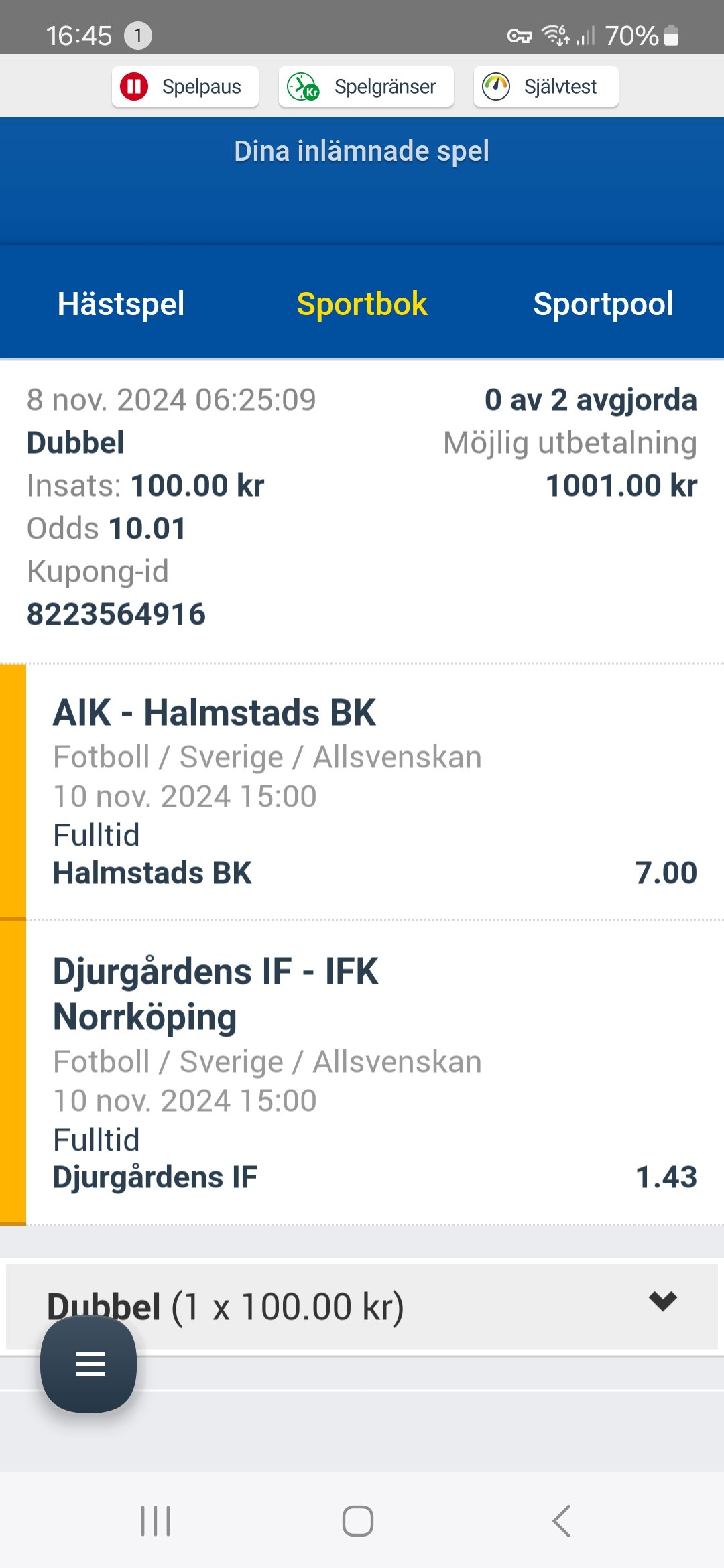Image resolution: width=724 pixels, height=1568 pixels.
Task: Open the Spelpaus button
Action: coord(185,86)
